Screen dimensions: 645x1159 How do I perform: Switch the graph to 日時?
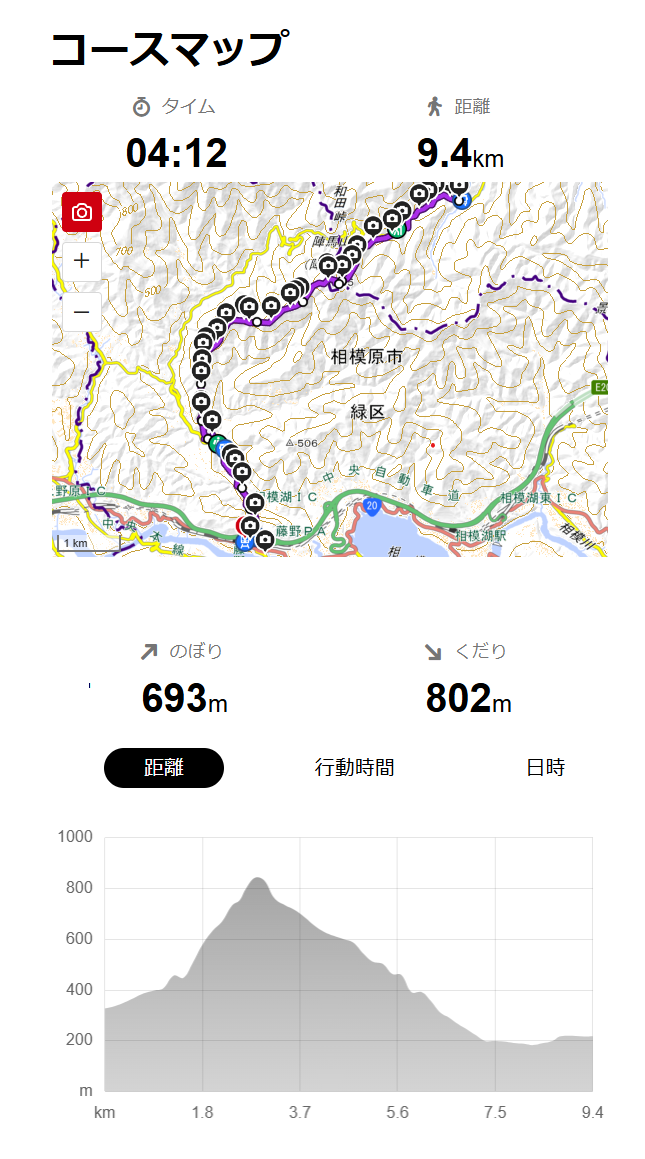tap(545, 768)
